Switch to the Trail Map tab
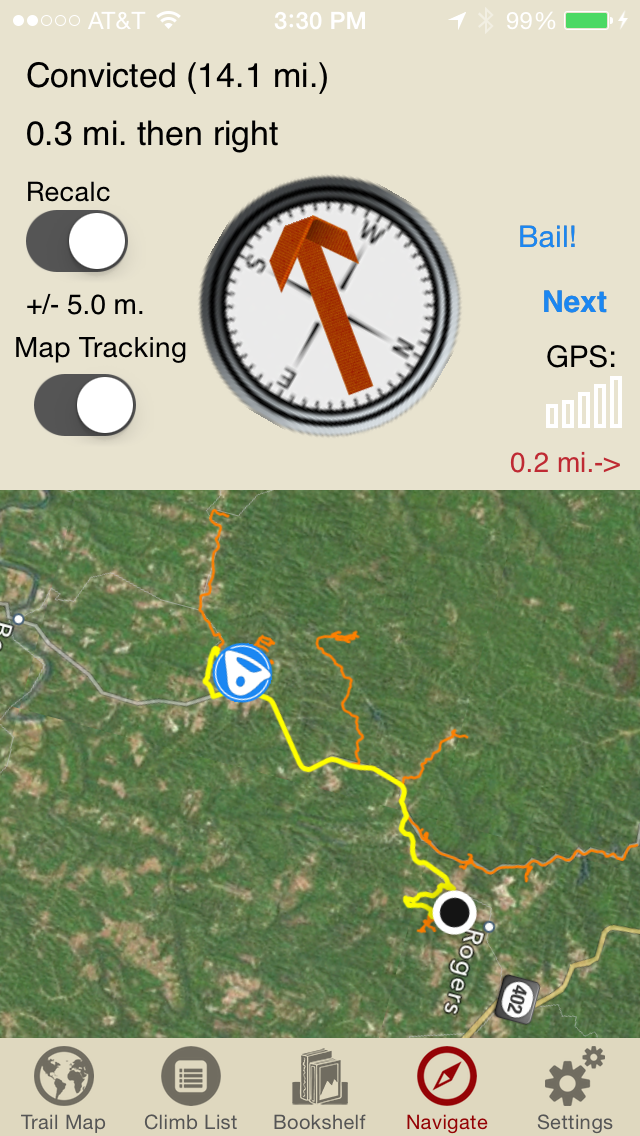The height and width of the screenshot is (1136, 640). (x=63, y=1090)
